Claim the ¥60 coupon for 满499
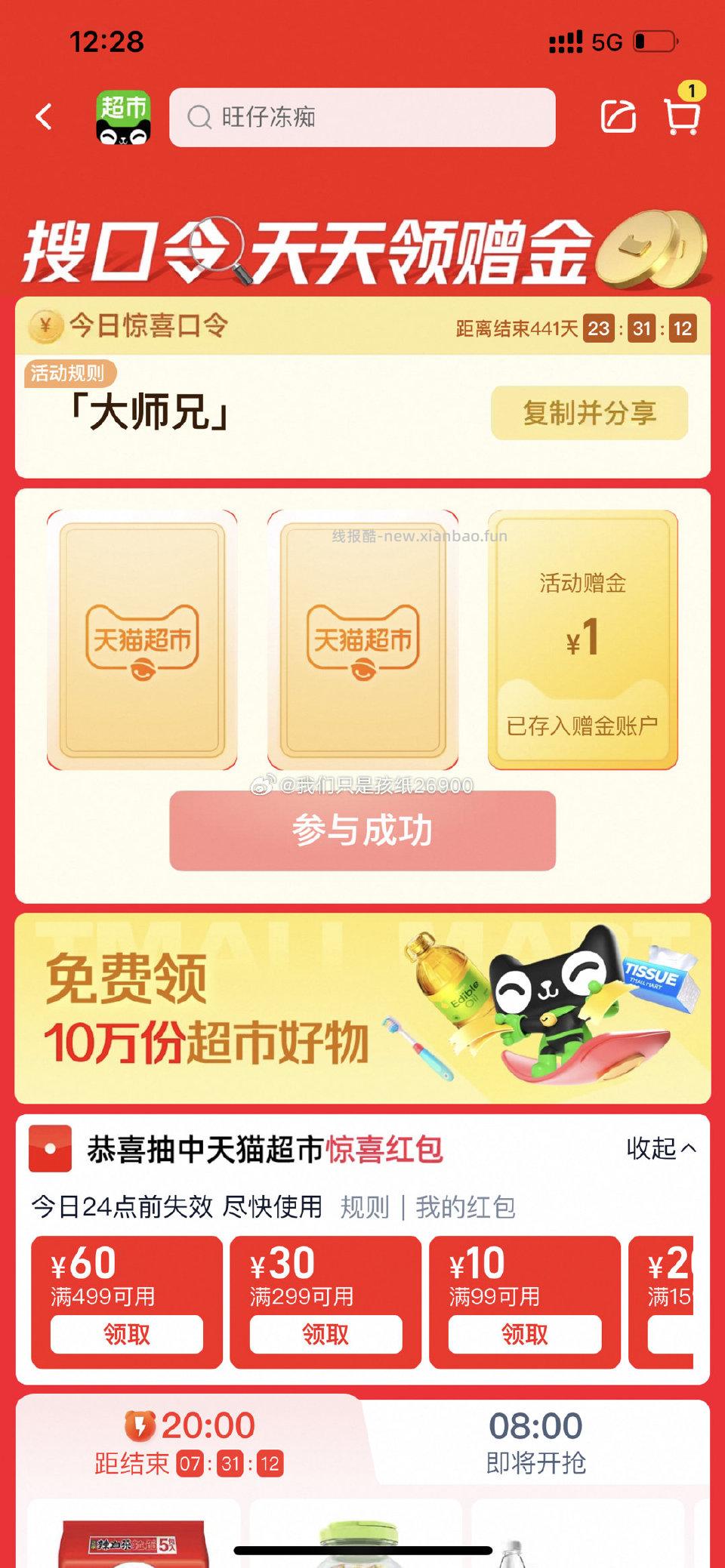The height and width of the screenshot is (1568, 725). 127,1334
